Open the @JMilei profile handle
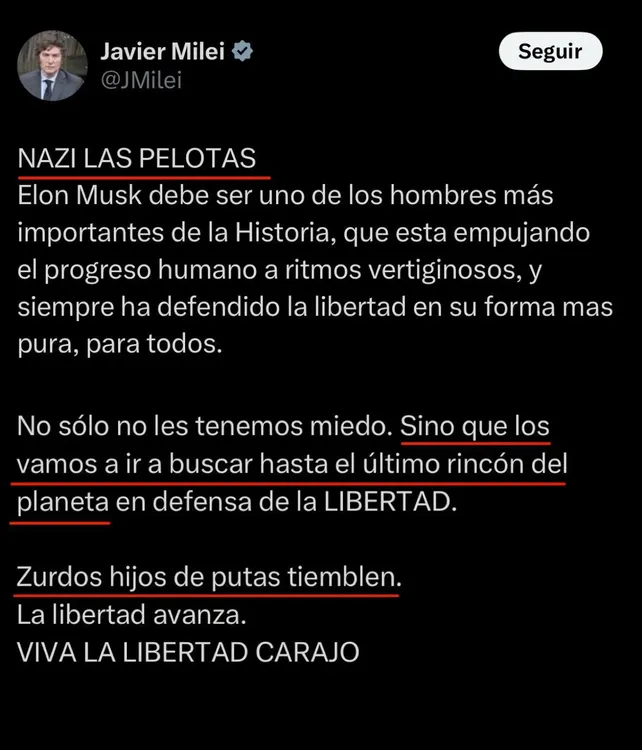 141,81
